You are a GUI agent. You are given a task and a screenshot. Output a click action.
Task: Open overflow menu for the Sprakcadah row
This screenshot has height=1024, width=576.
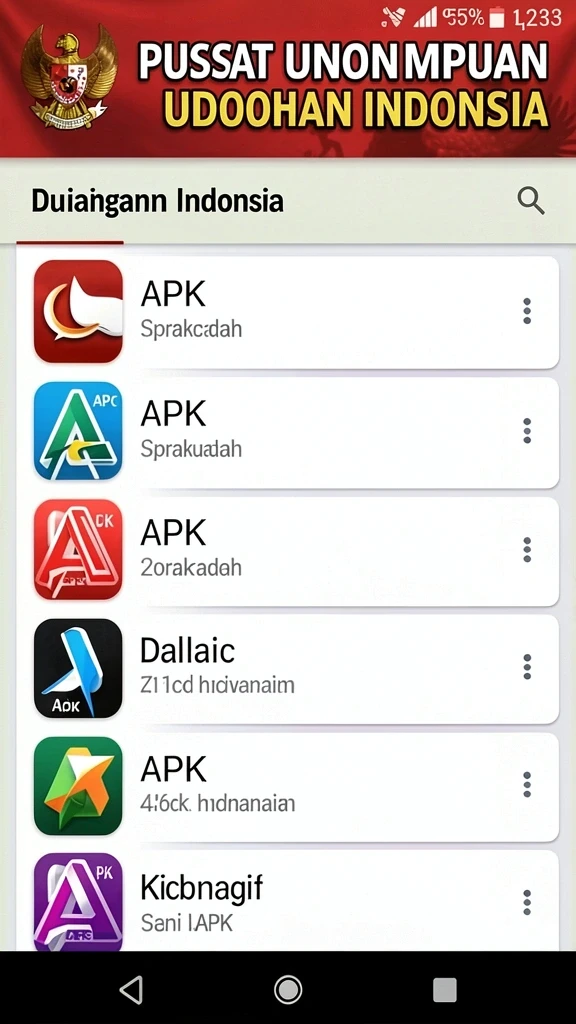(x=527, y=312)
